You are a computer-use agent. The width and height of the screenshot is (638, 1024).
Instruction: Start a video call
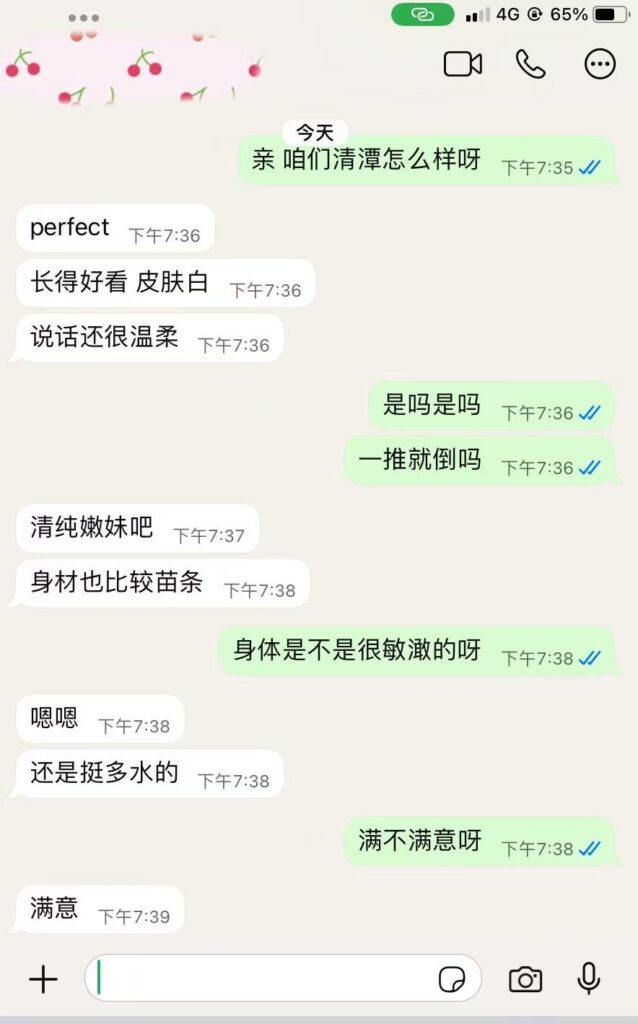tap(462, 64)
